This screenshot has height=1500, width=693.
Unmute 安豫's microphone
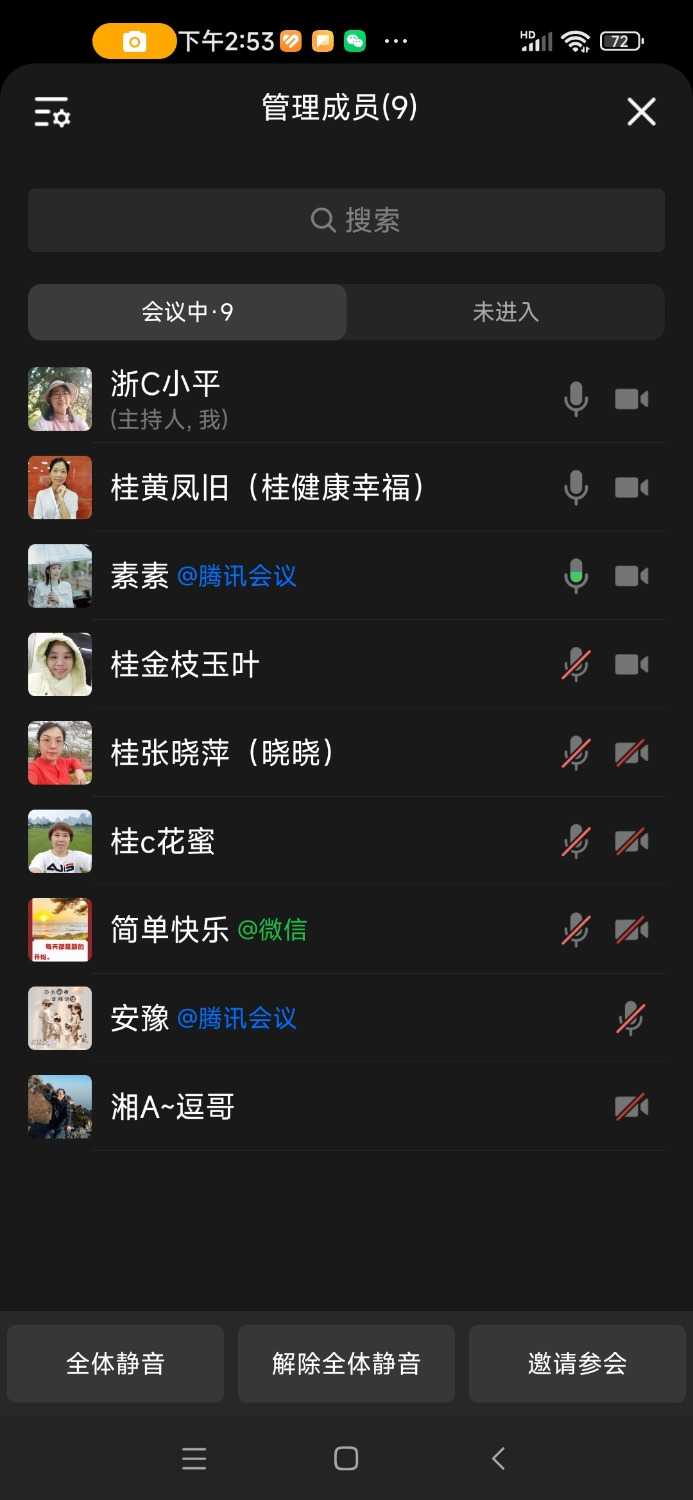click(x=630, y=1018)
